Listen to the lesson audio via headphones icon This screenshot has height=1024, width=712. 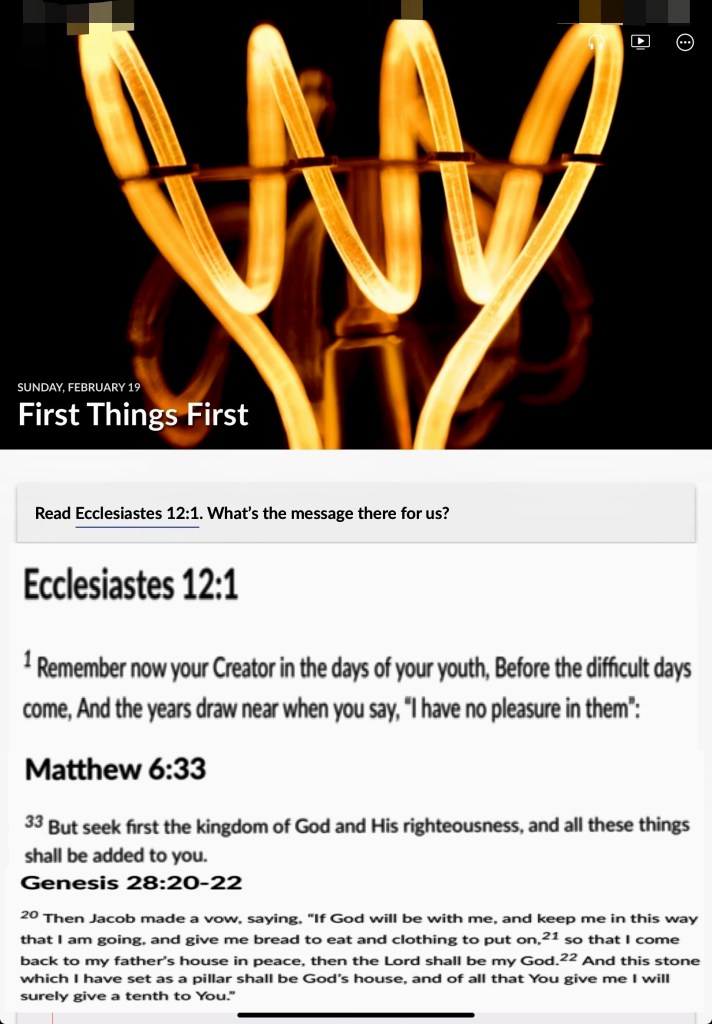click(x=596, y=42)
